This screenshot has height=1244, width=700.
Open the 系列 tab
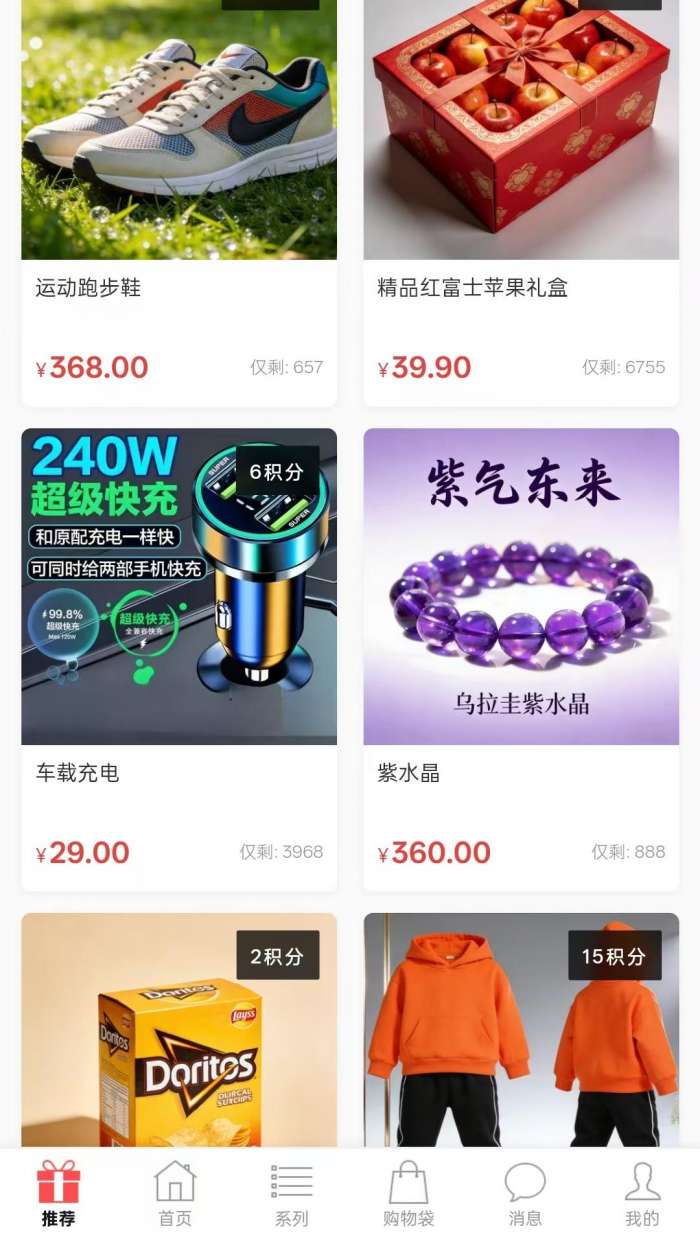point(292,1194)
